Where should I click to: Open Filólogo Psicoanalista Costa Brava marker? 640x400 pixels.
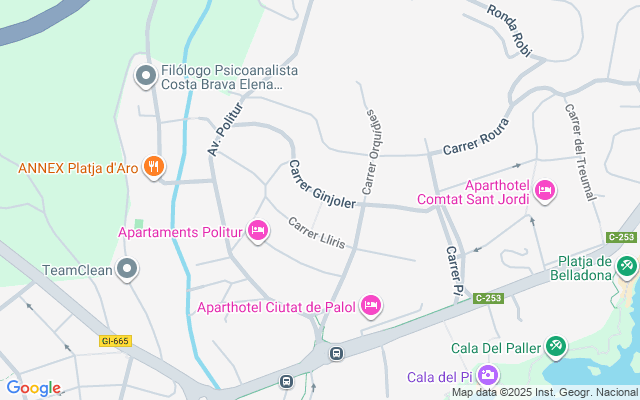point(146,75)
